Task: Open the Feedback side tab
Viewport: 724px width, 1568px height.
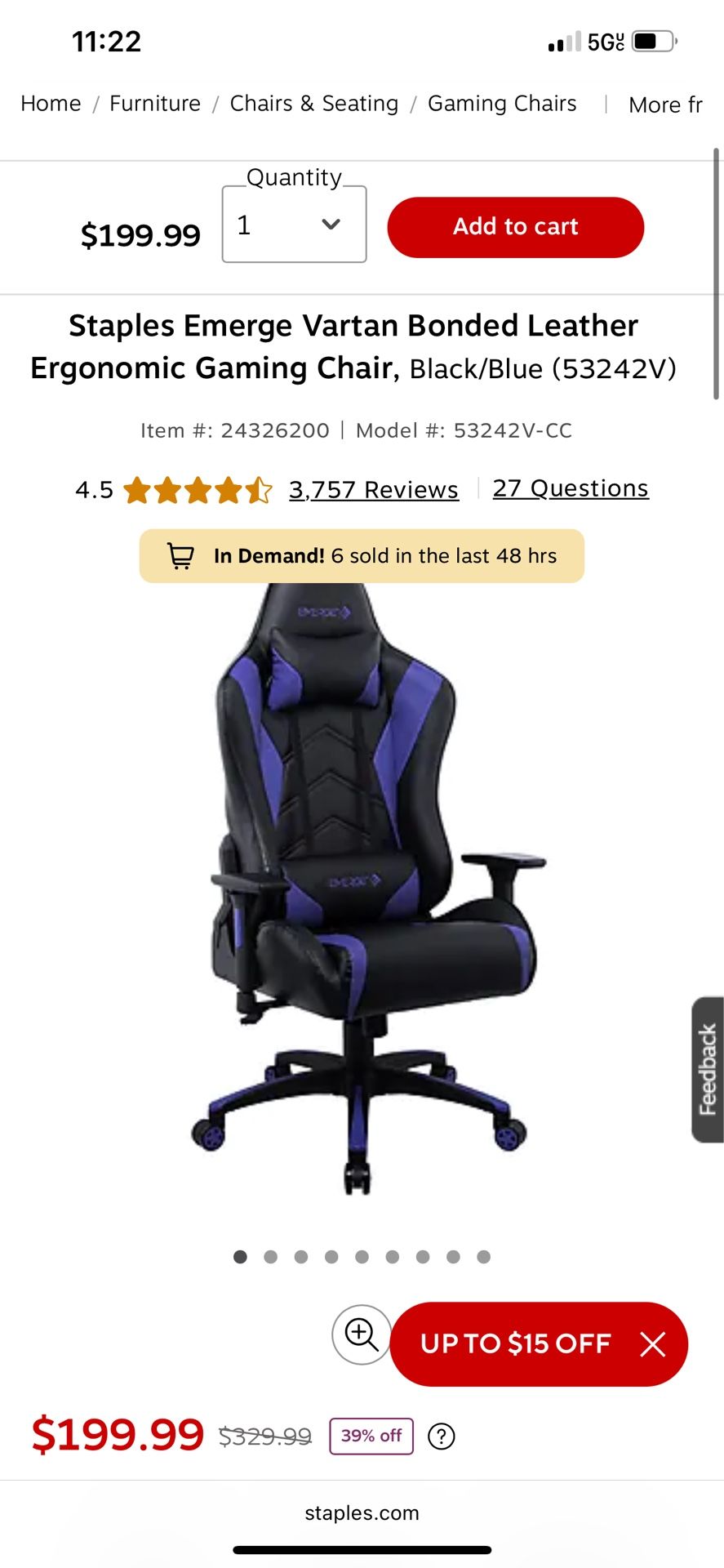Action: coord(707,1068)
